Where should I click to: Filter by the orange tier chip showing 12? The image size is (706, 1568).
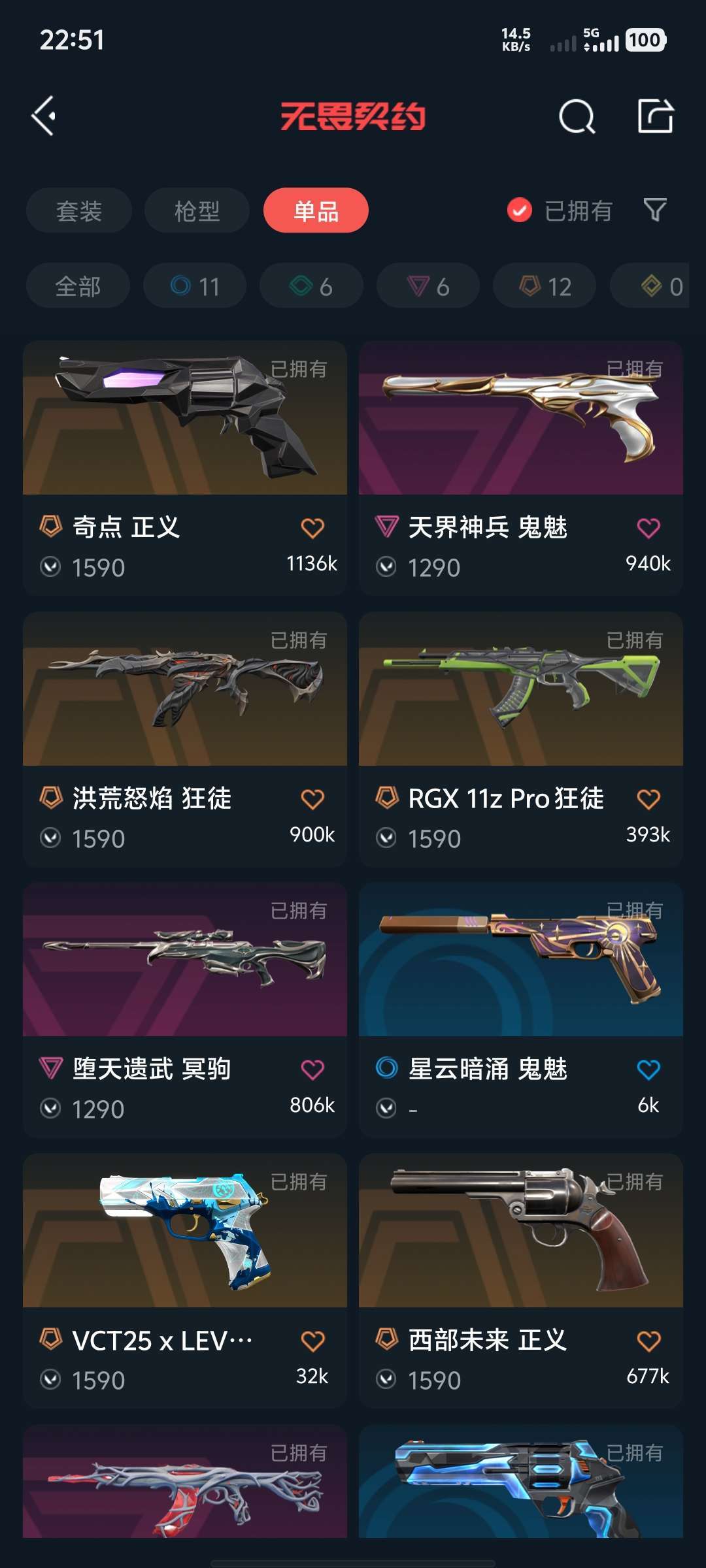click(x=545, y=286)
